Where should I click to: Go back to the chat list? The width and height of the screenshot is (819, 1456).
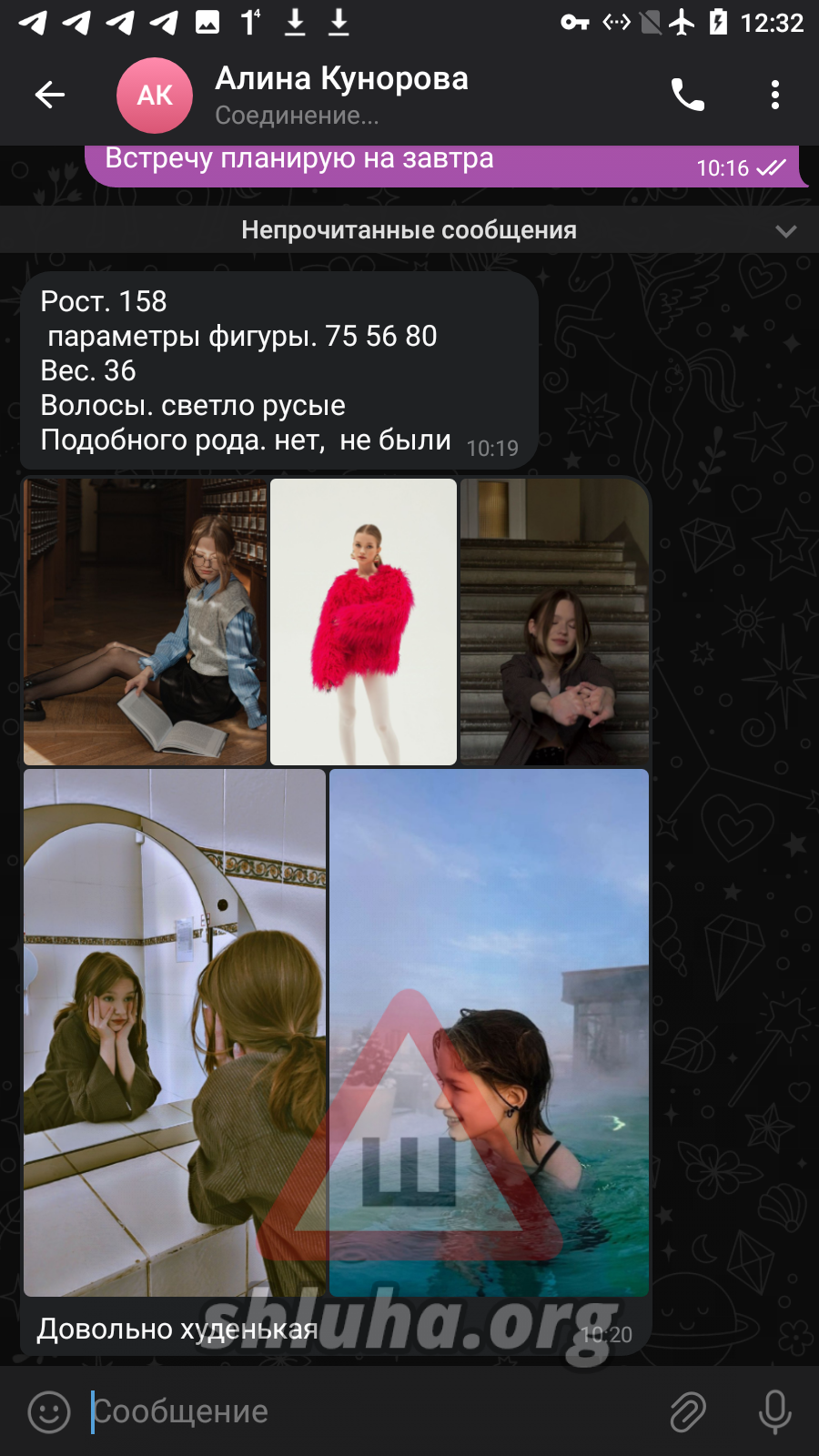50,95
